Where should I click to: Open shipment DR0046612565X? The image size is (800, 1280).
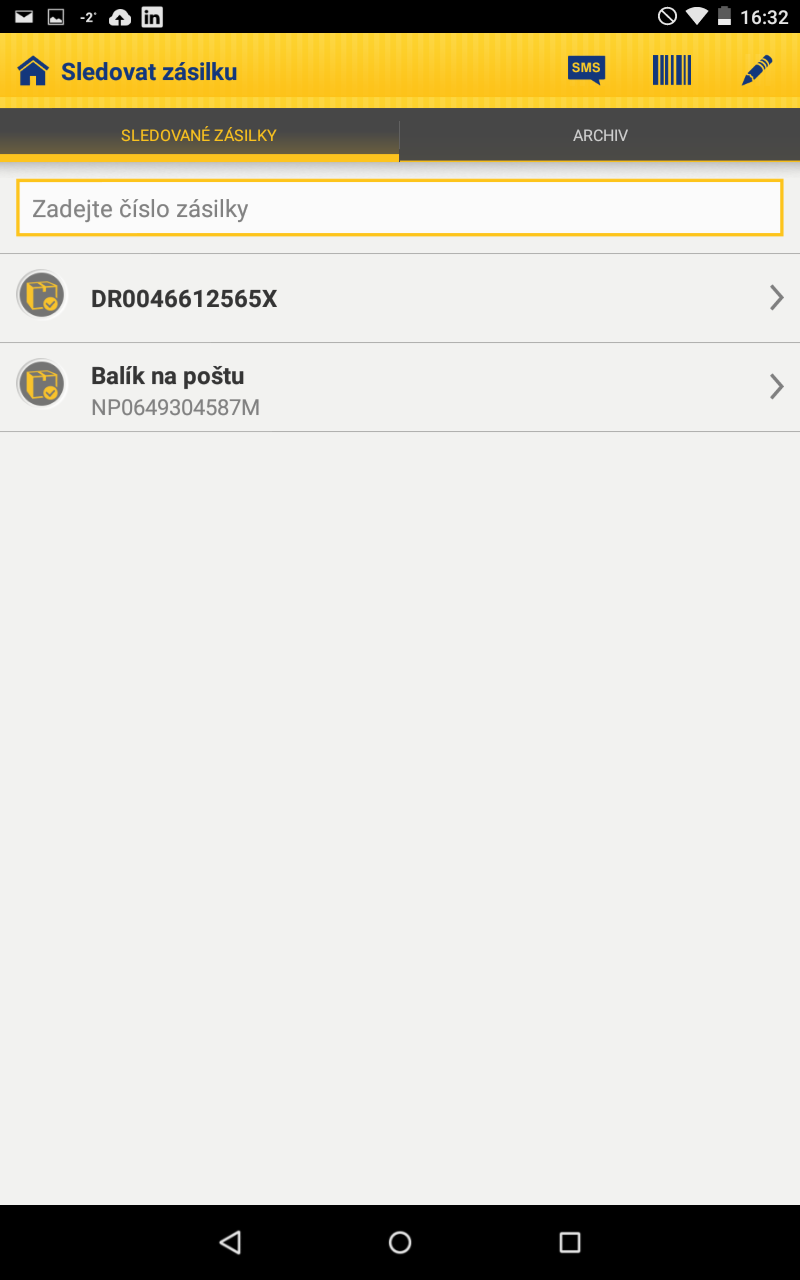pos(400,298)
